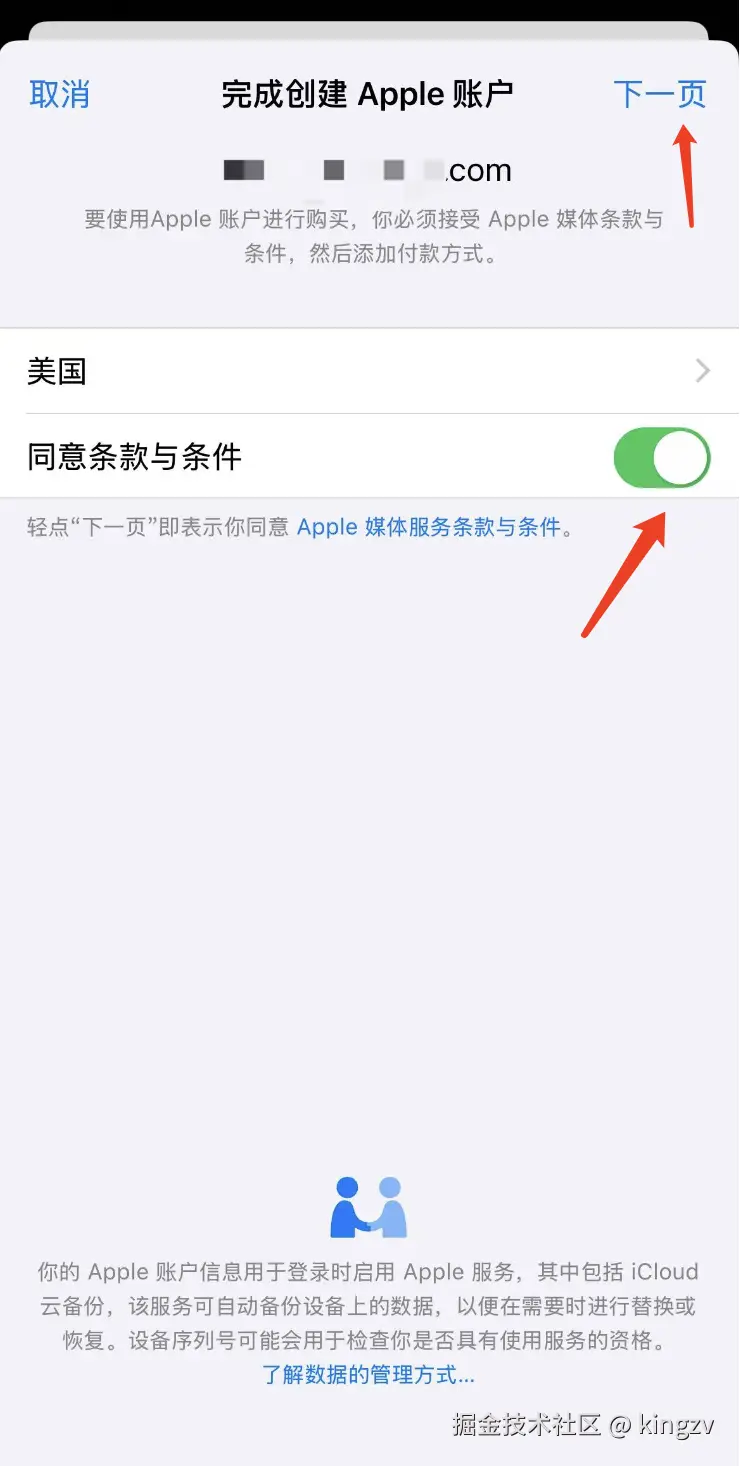Tap 下一页 to continue
The width and height of the screenshot is (740, 1466).
coord(659,94)
